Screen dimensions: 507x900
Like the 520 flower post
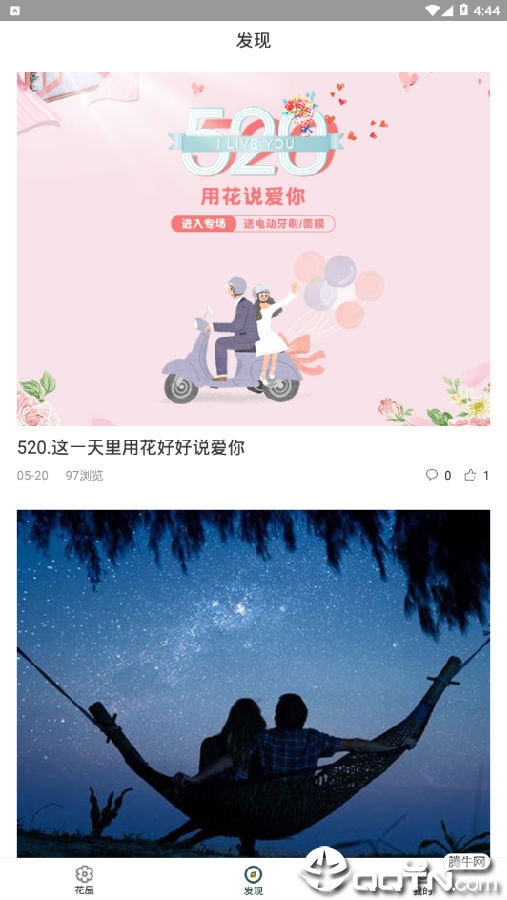coord(470,475)
